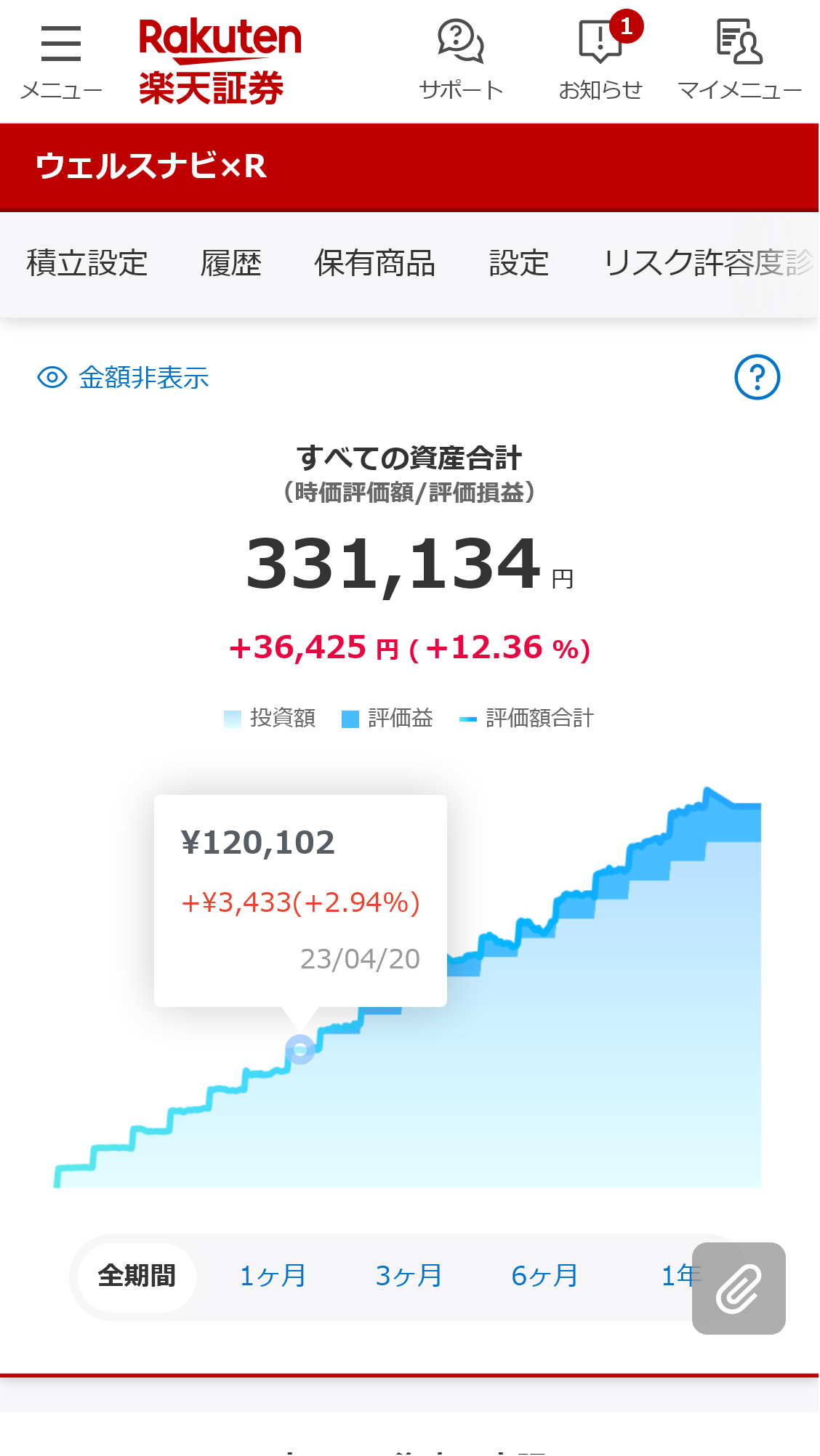The height and width of the screenshot is (1456, 820).
Task: Hide amounts with 金額非表示
Action: 124,377
